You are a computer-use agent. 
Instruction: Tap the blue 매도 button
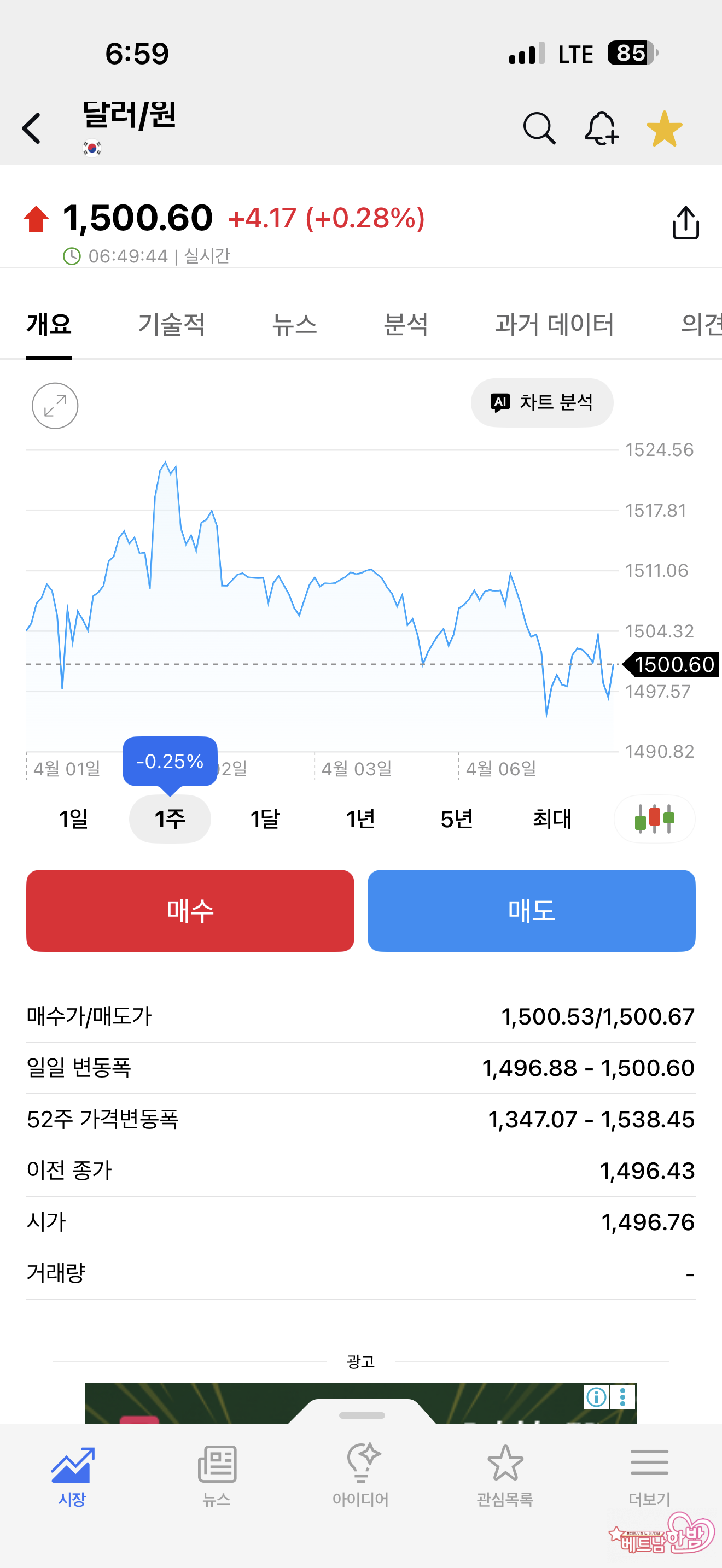point(531,910)
